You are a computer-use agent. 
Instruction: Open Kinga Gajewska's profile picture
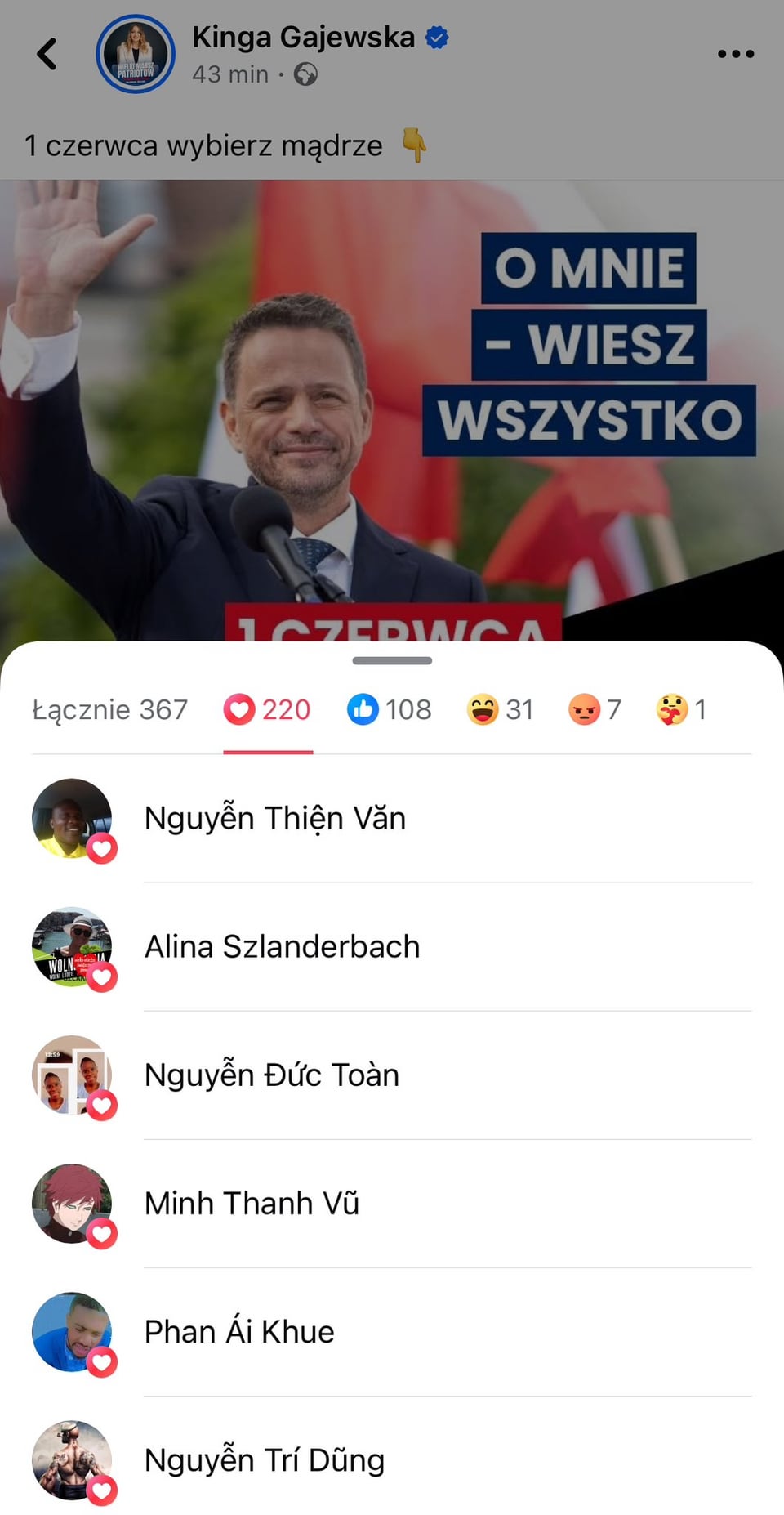click(136, 54)
